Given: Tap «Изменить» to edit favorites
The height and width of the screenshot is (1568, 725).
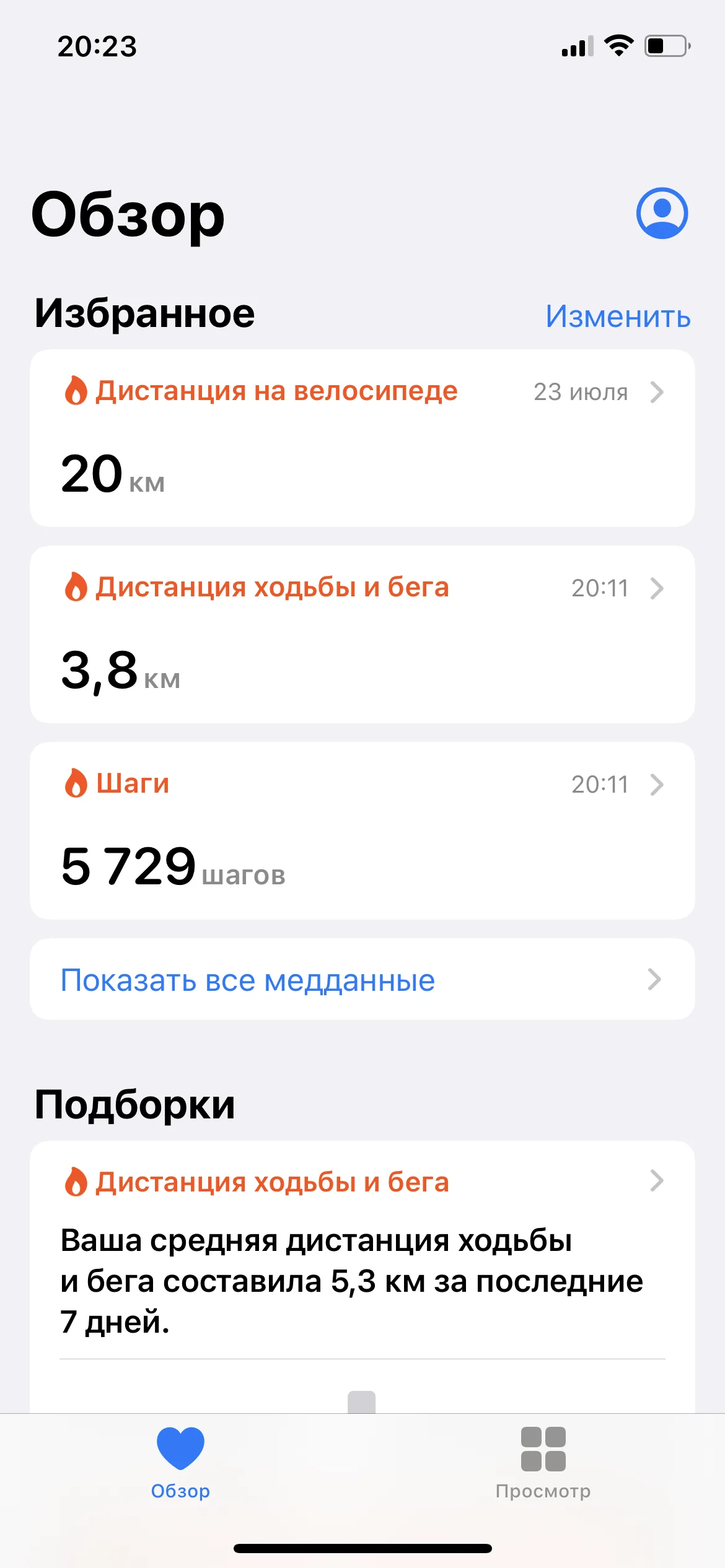Looking at the screenshot, I should pos(618,316).
